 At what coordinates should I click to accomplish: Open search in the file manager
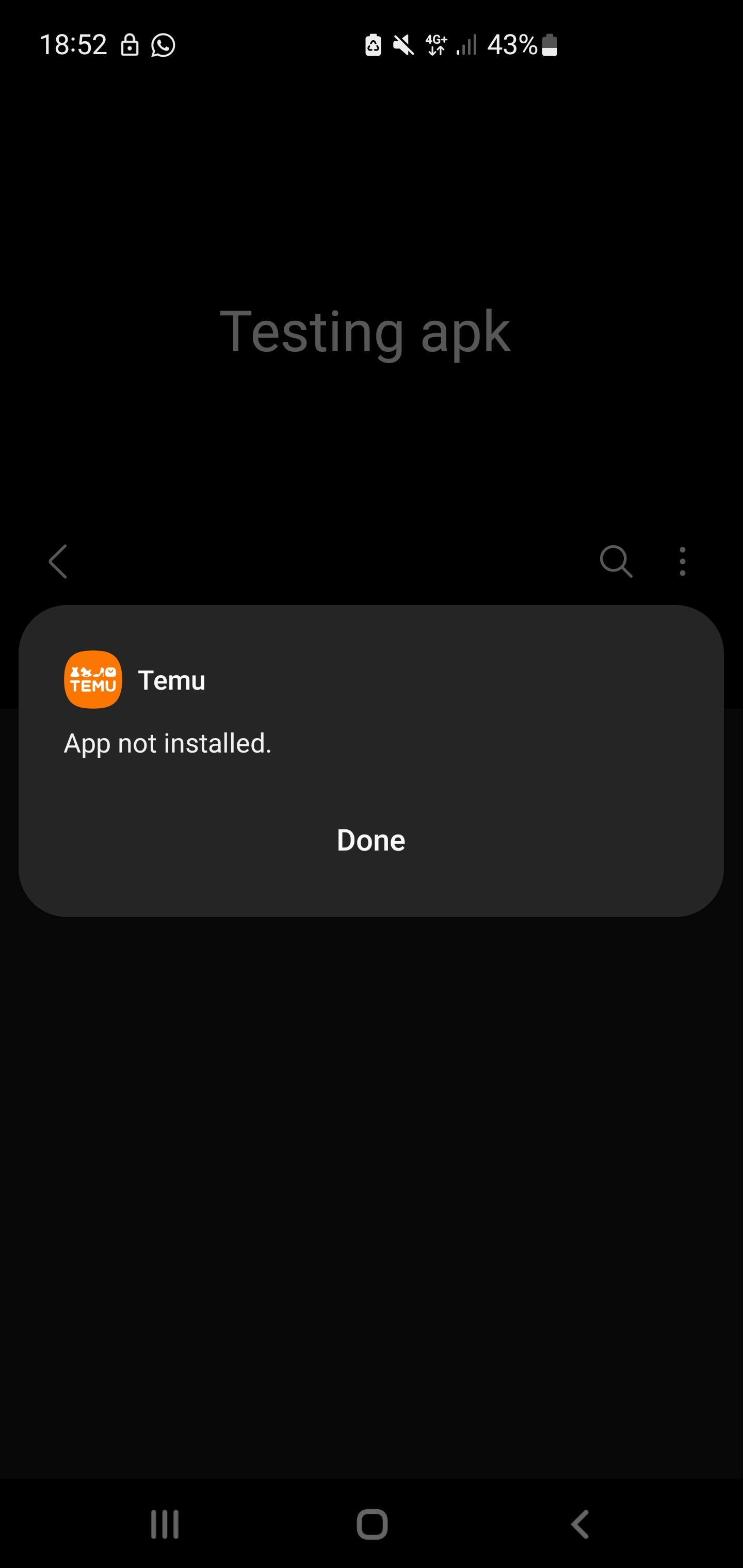coord(616,561)
